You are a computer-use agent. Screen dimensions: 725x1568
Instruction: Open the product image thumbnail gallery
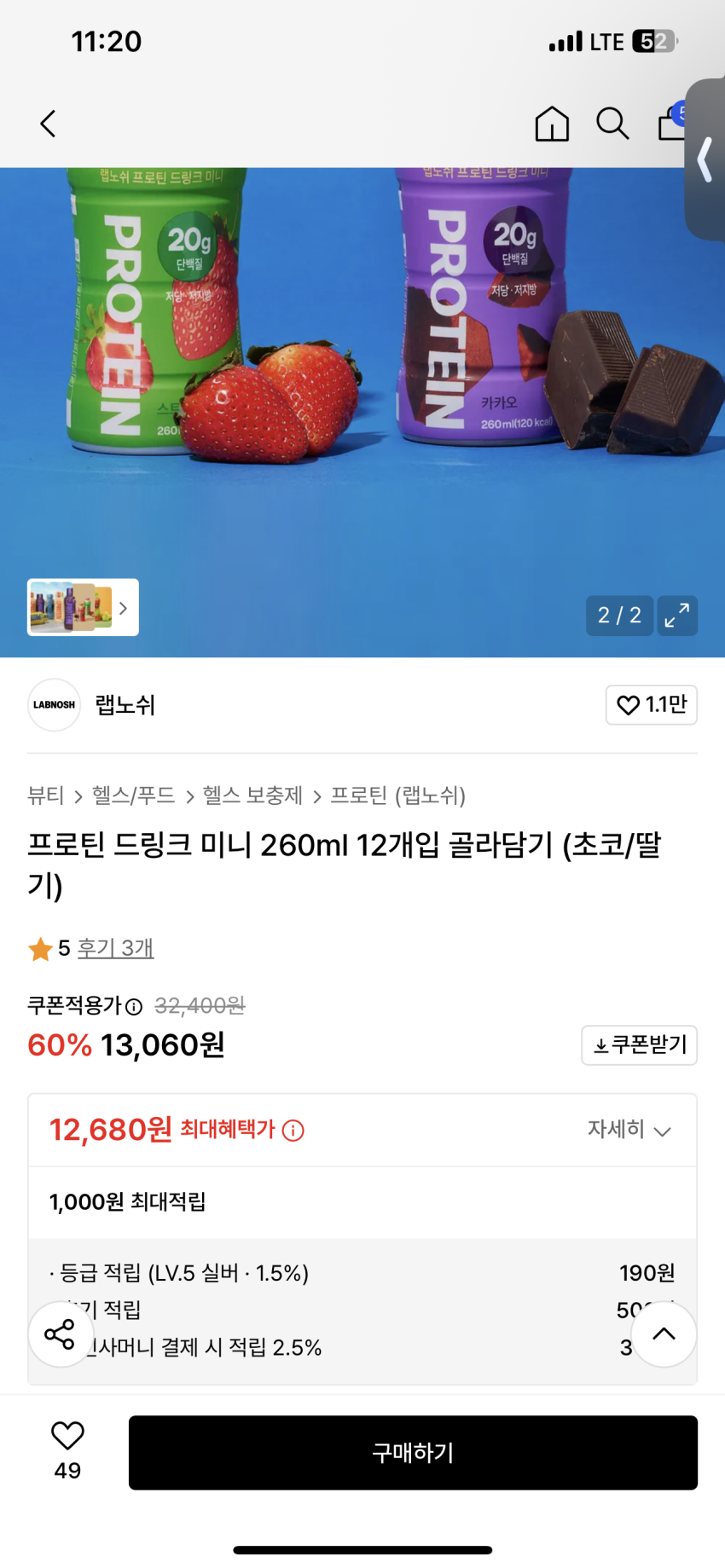83,607
